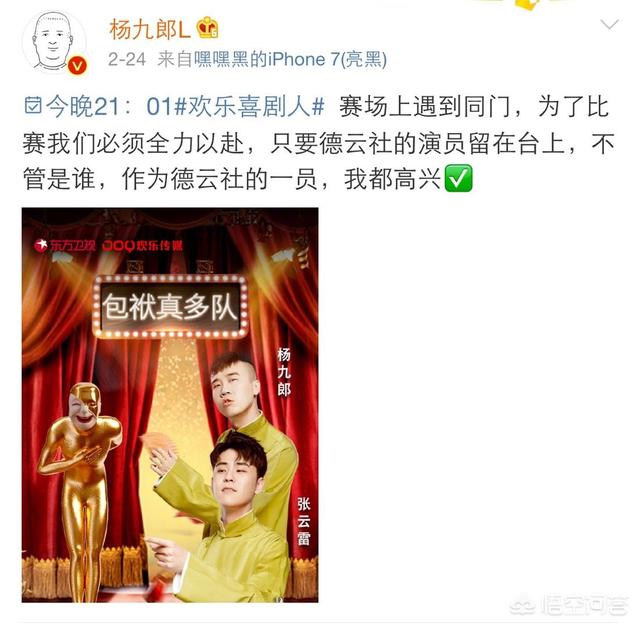View the 包袱真多队 poster image
Screen dimensions: 640x627
(x=170, y=405)
